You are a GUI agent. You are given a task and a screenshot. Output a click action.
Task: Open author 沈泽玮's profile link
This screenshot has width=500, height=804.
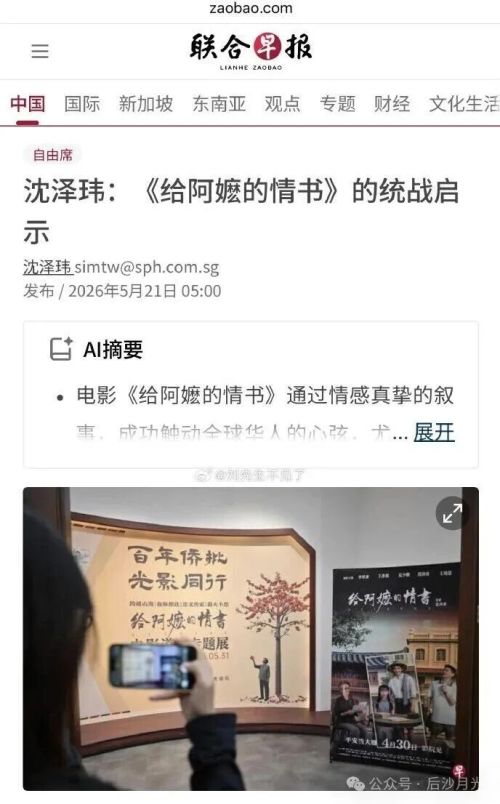[x=48, y=267]
